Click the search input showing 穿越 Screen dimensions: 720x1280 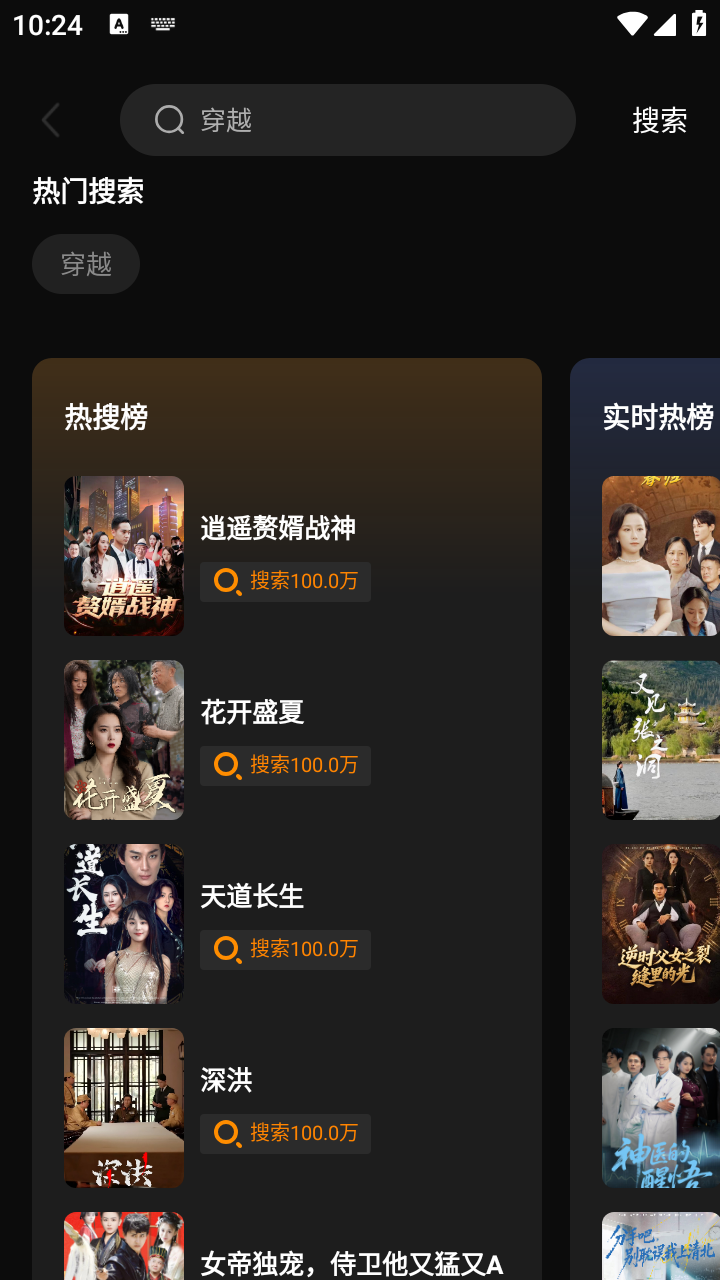point(348,119)
